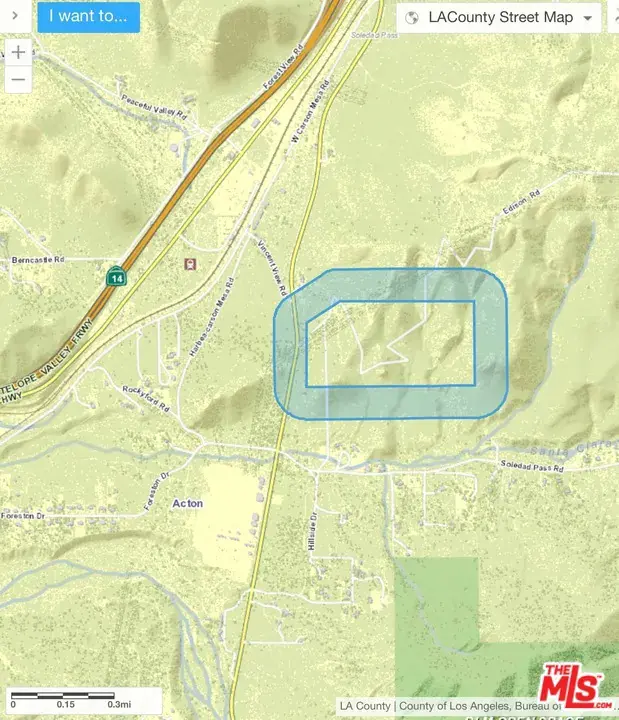Open the LACounty Street Map basemap dropdown

[499, 17]
